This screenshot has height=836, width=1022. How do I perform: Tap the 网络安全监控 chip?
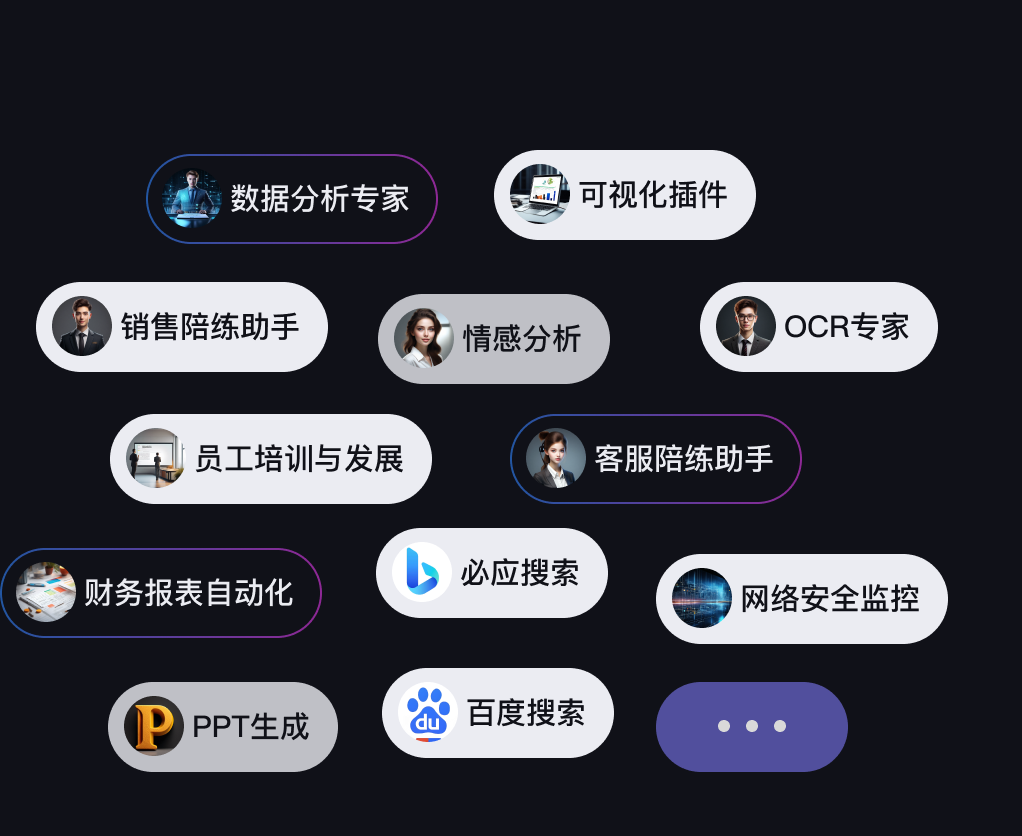[802, 599]
